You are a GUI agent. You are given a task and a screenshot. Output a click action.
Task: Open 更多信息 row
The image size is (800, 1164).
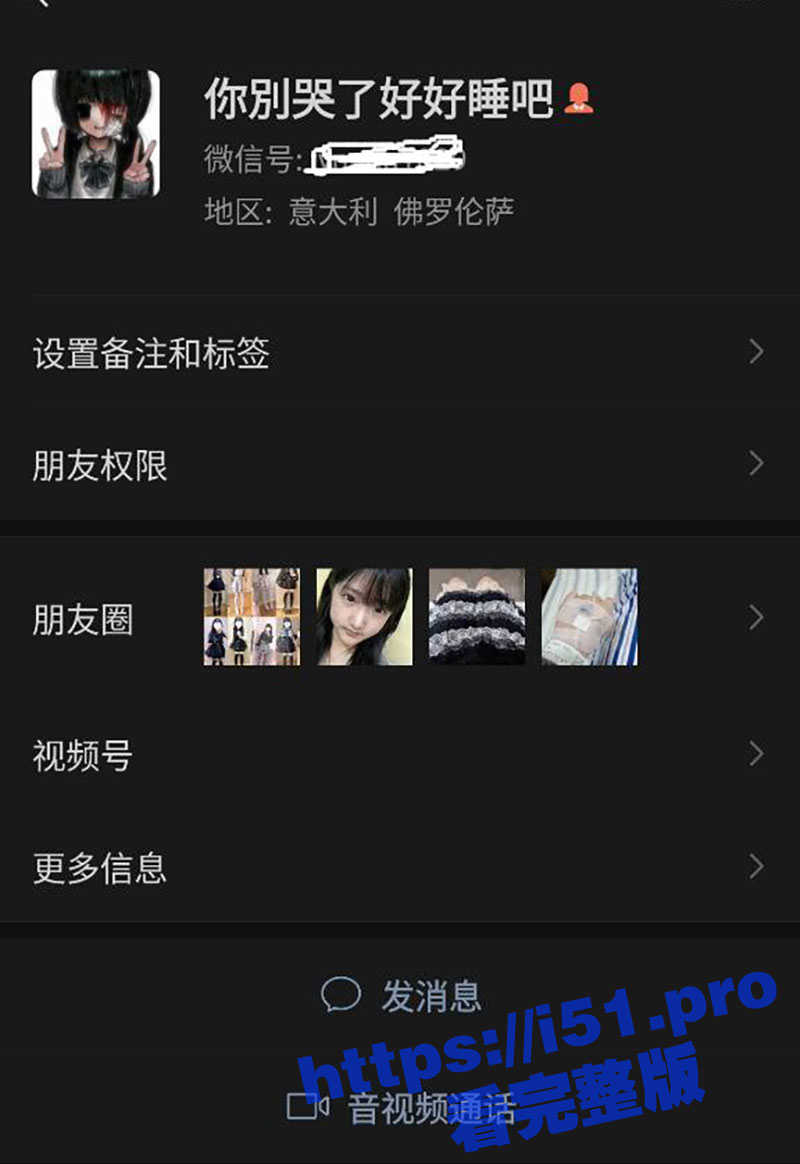click(x=400, y=867)
